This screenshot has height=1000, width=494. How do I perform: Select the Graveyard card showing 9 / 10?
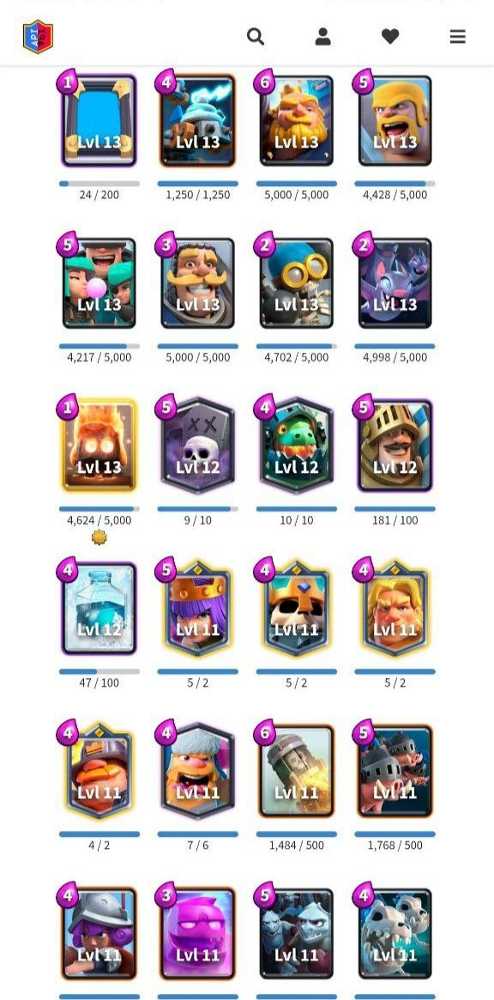(x=198, y=445)
